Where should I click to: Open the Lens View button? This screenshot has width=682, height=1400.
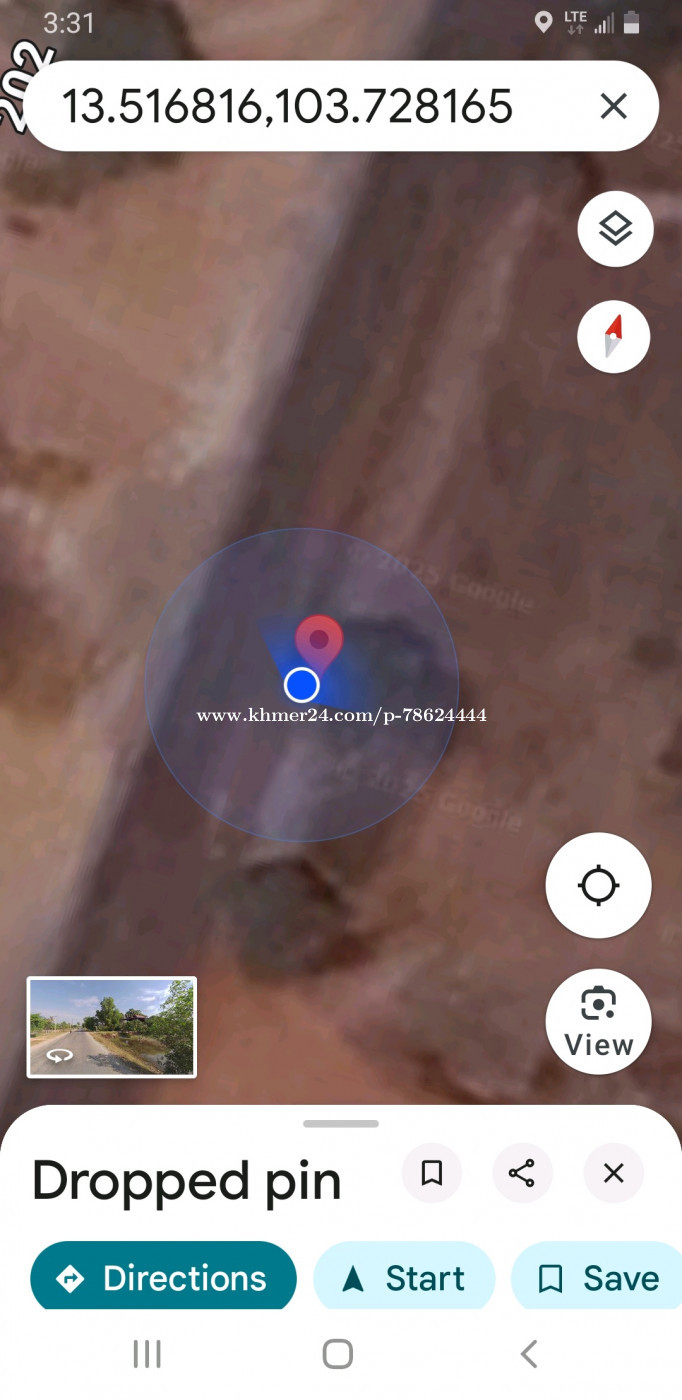[598, 1021]
